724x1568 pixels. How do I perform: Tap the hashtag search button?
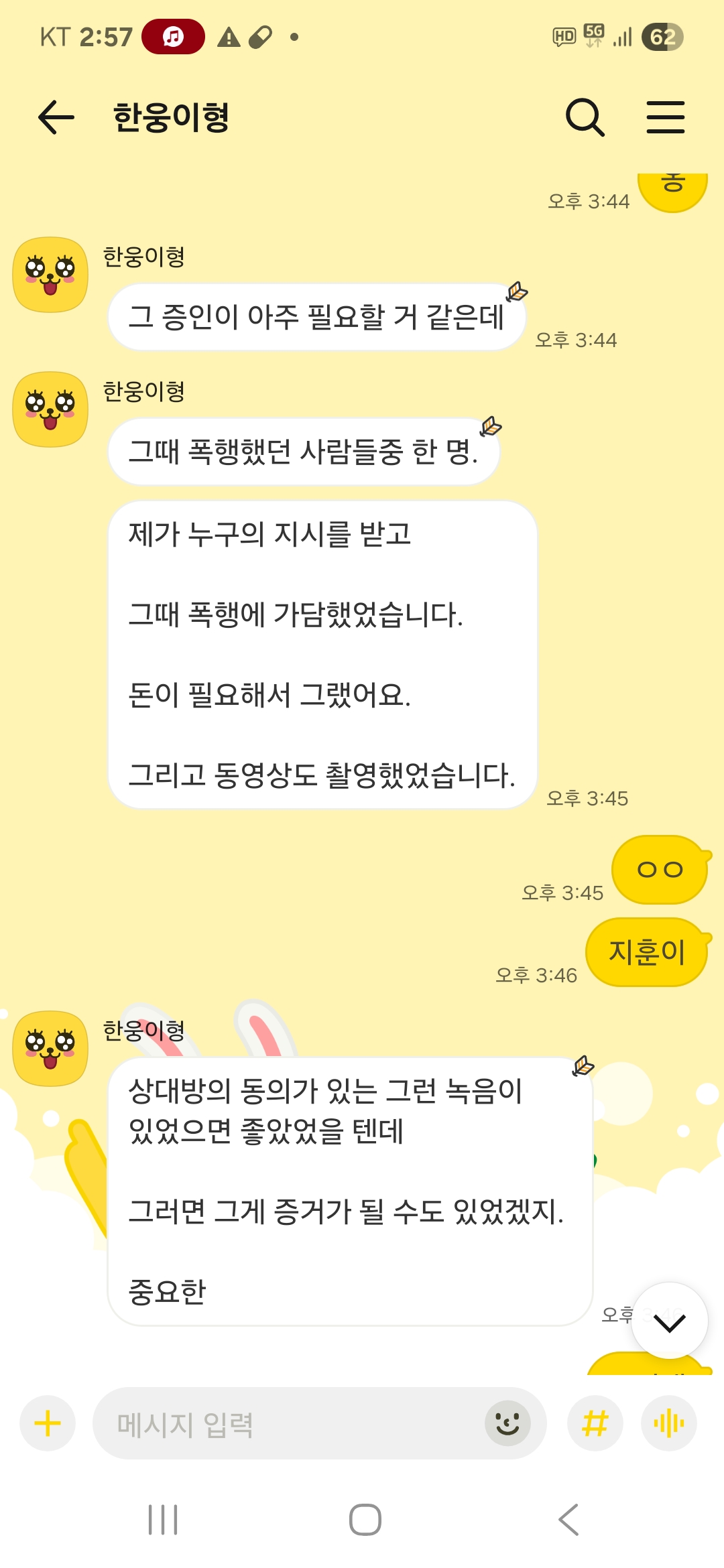pyautogui.click(x=595, y=1423)
